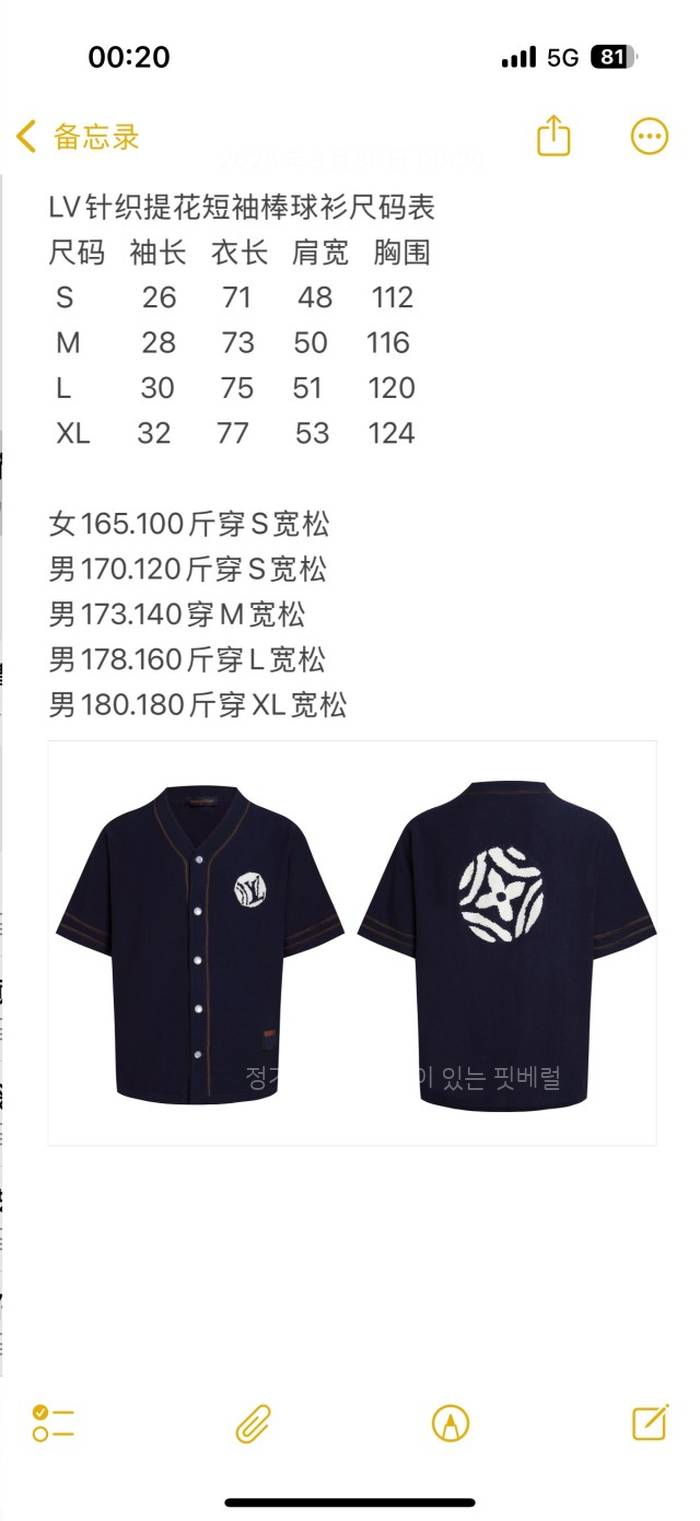
Task: Open the markup pen tool
Action: (x=450, y=1422)
